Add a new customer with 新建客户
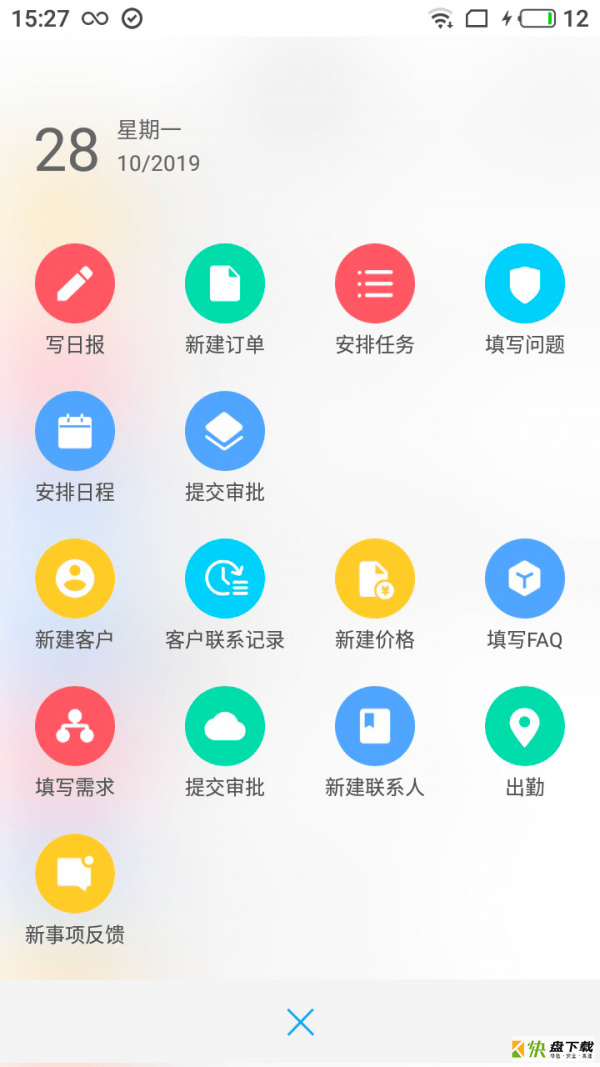Viewport: 600px width, 1067px height. (75, 579)
